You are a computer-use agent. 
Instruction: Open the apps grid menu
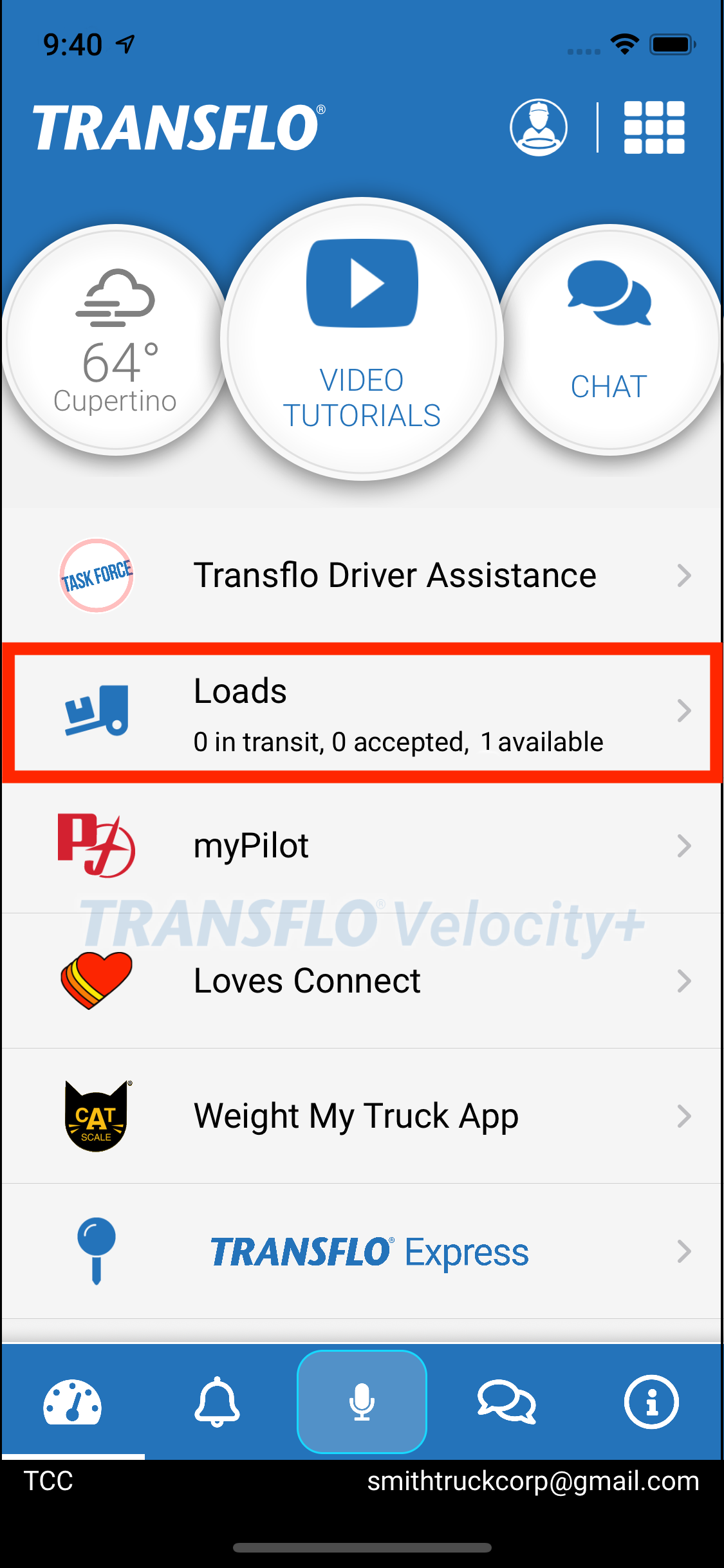tap(654, 127)
